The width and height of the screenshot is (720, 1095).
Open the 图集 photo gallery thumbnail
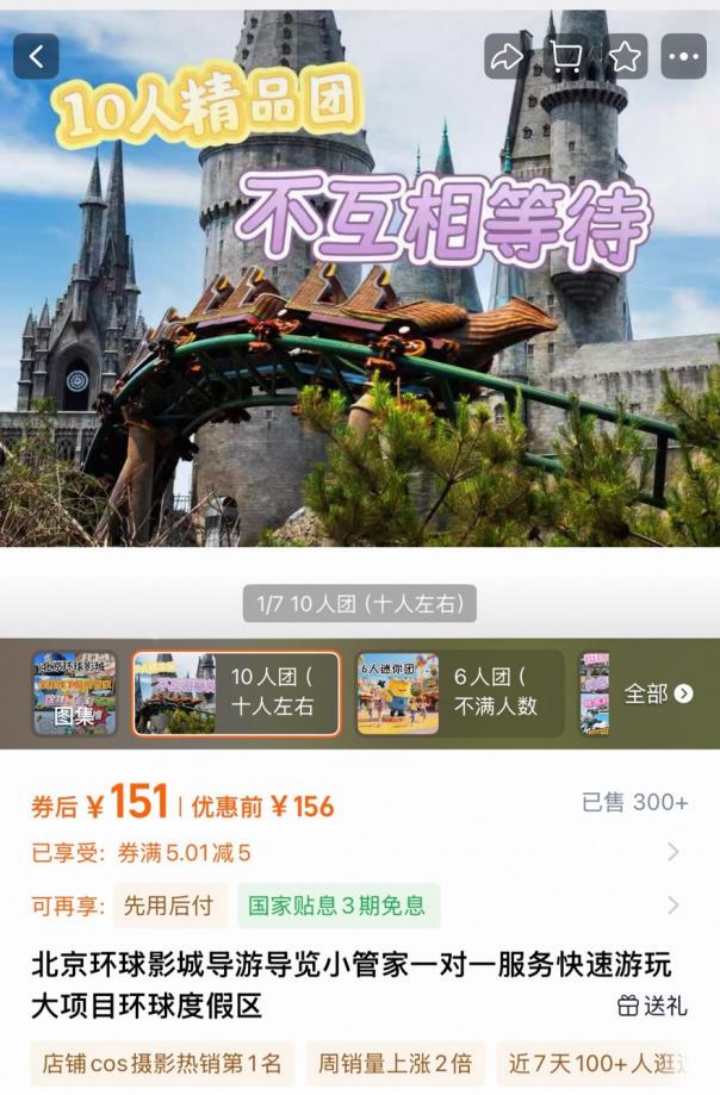[74, 693]
